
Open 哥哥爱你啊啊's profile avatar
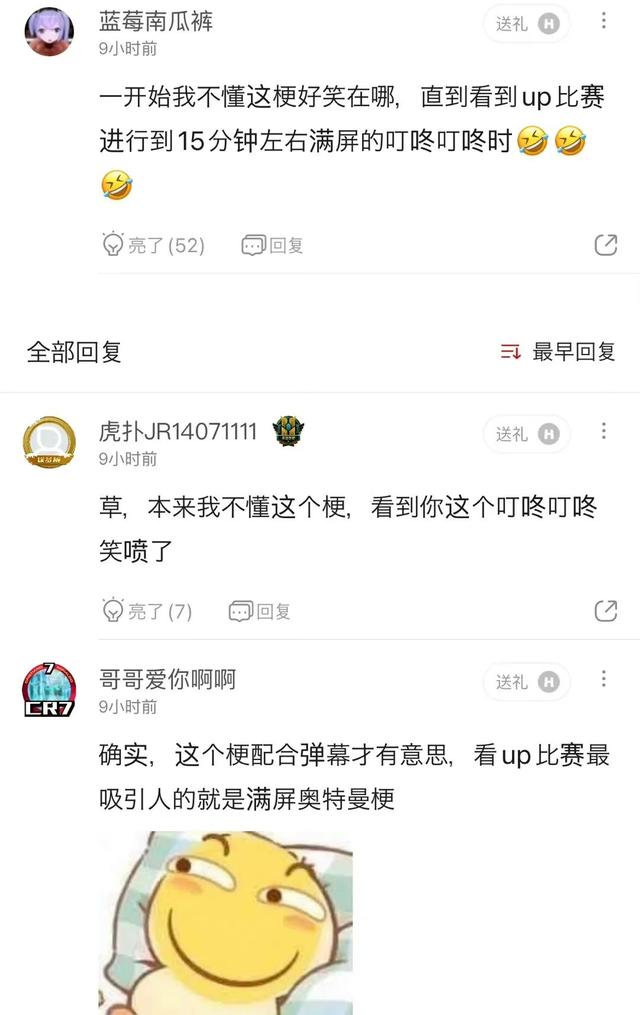48,690
